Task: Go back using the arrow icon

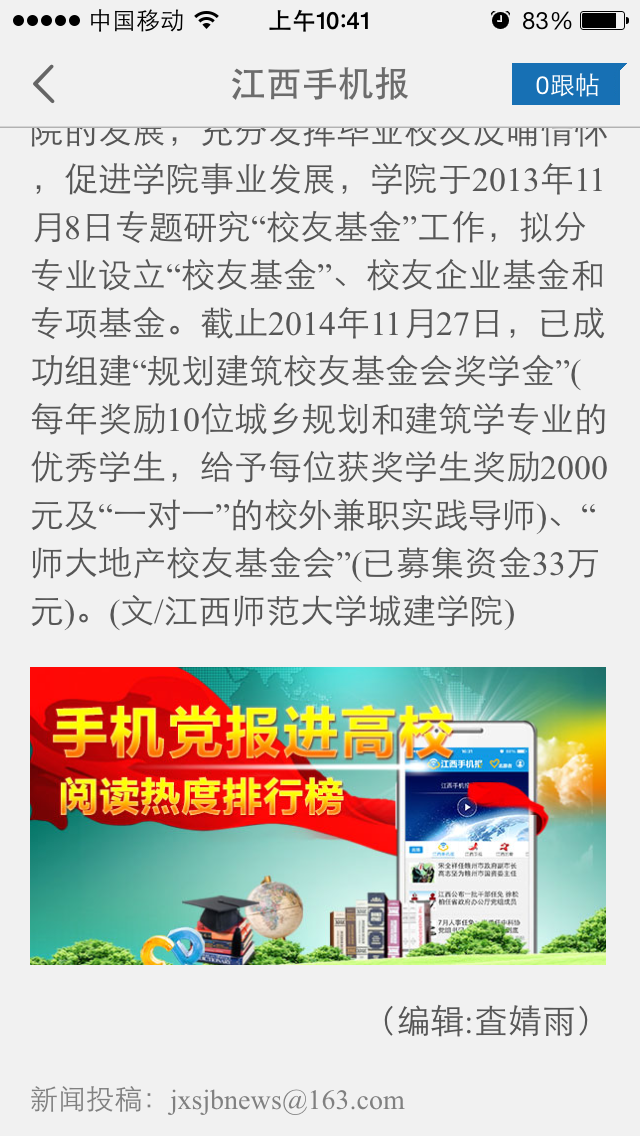Action: coord(44,85)
